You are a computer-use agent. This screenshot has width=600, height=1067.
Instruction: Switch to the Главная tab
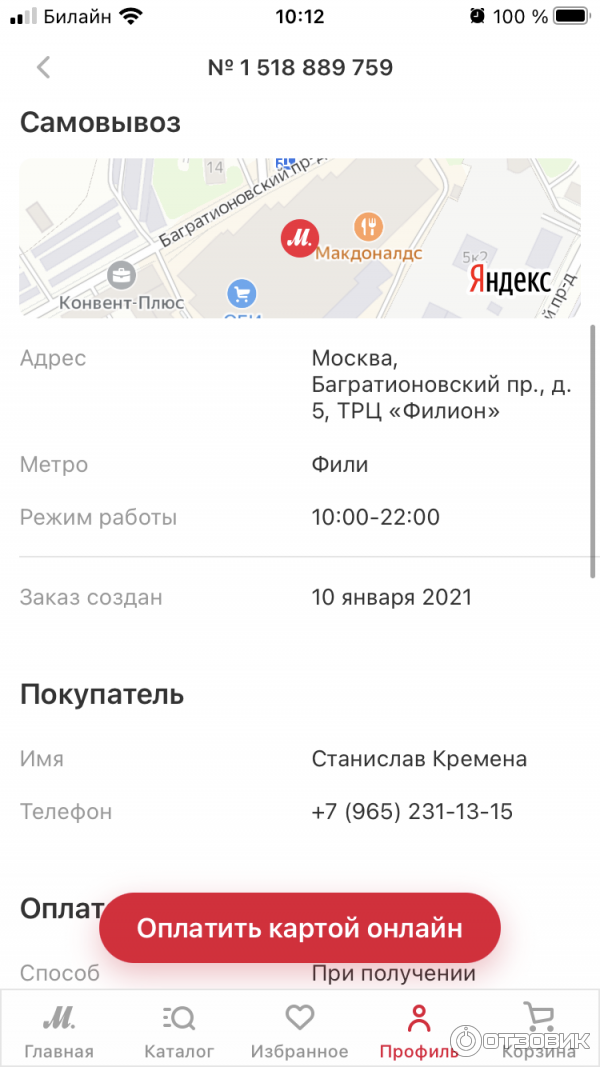(x=59, y=1031)
